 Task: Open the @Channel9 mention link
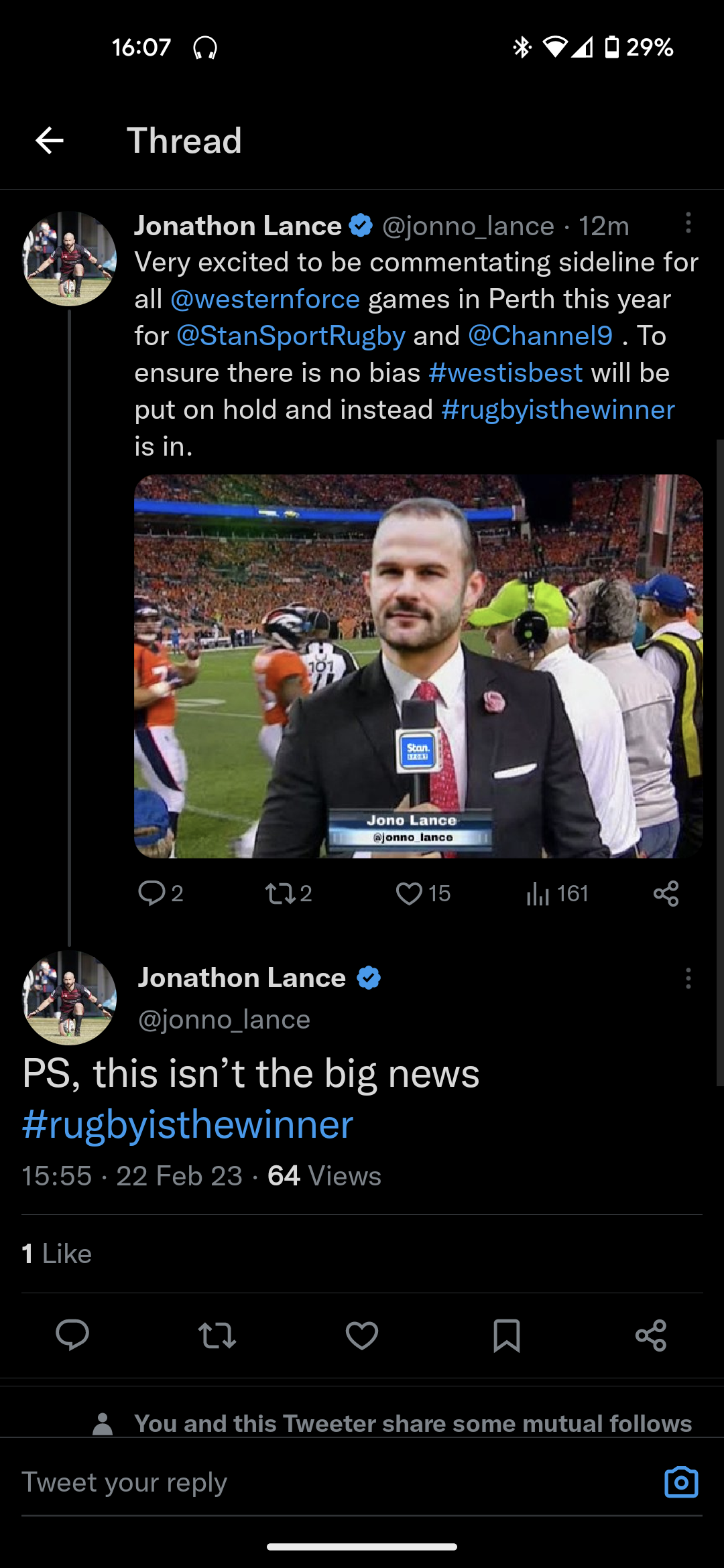(x=540, y=336)
